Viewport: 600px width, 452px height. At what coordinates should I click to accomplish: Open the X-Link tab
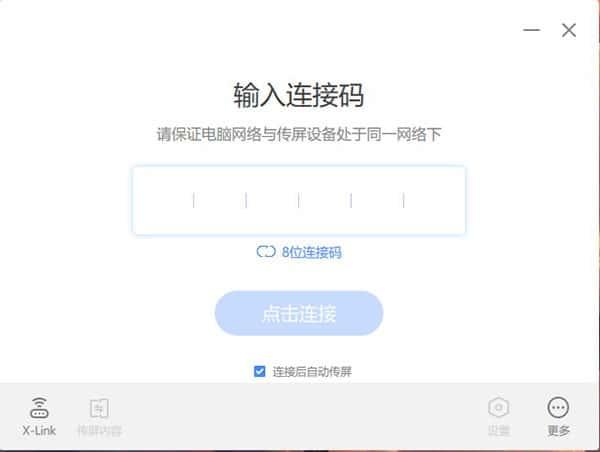tap(39, 416)
